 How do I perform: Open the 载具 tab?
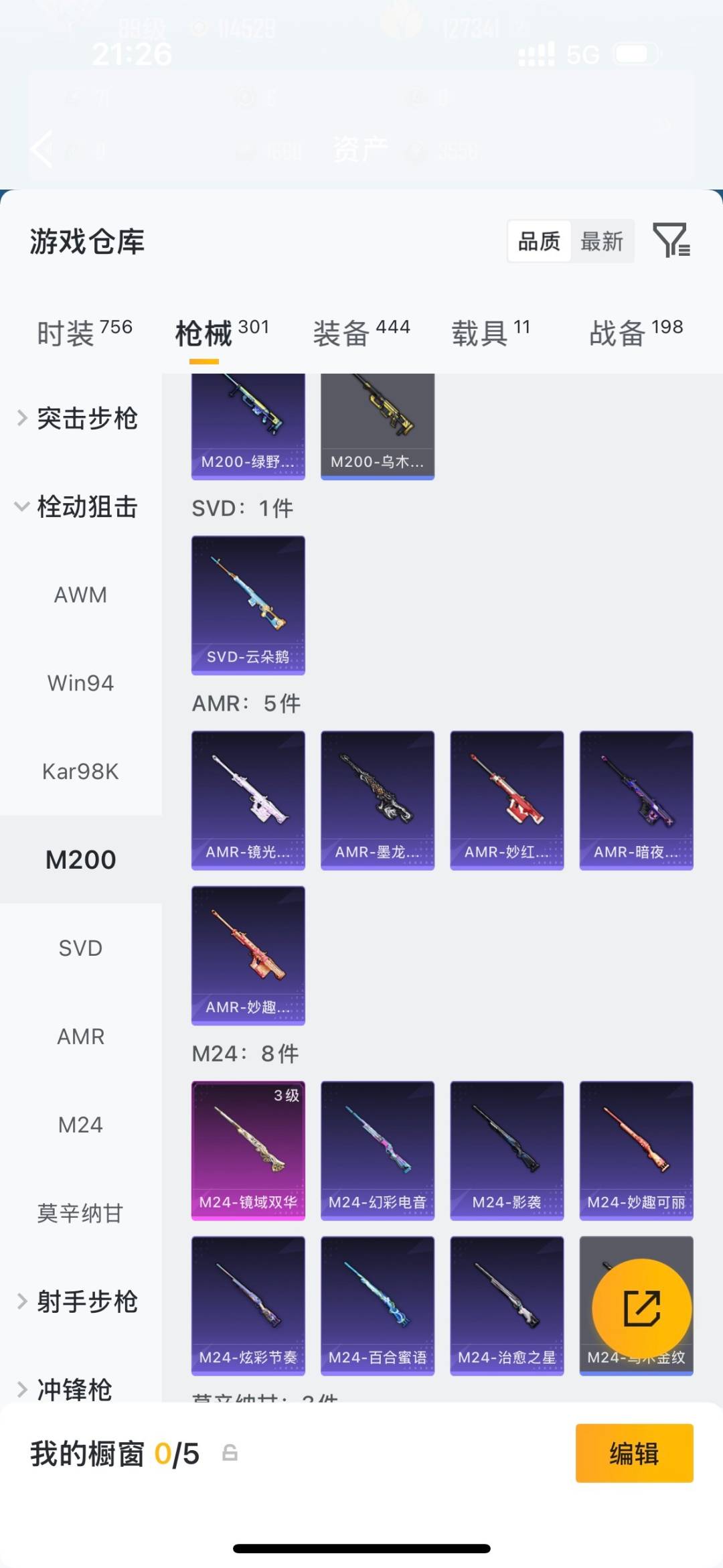(481, 333)
